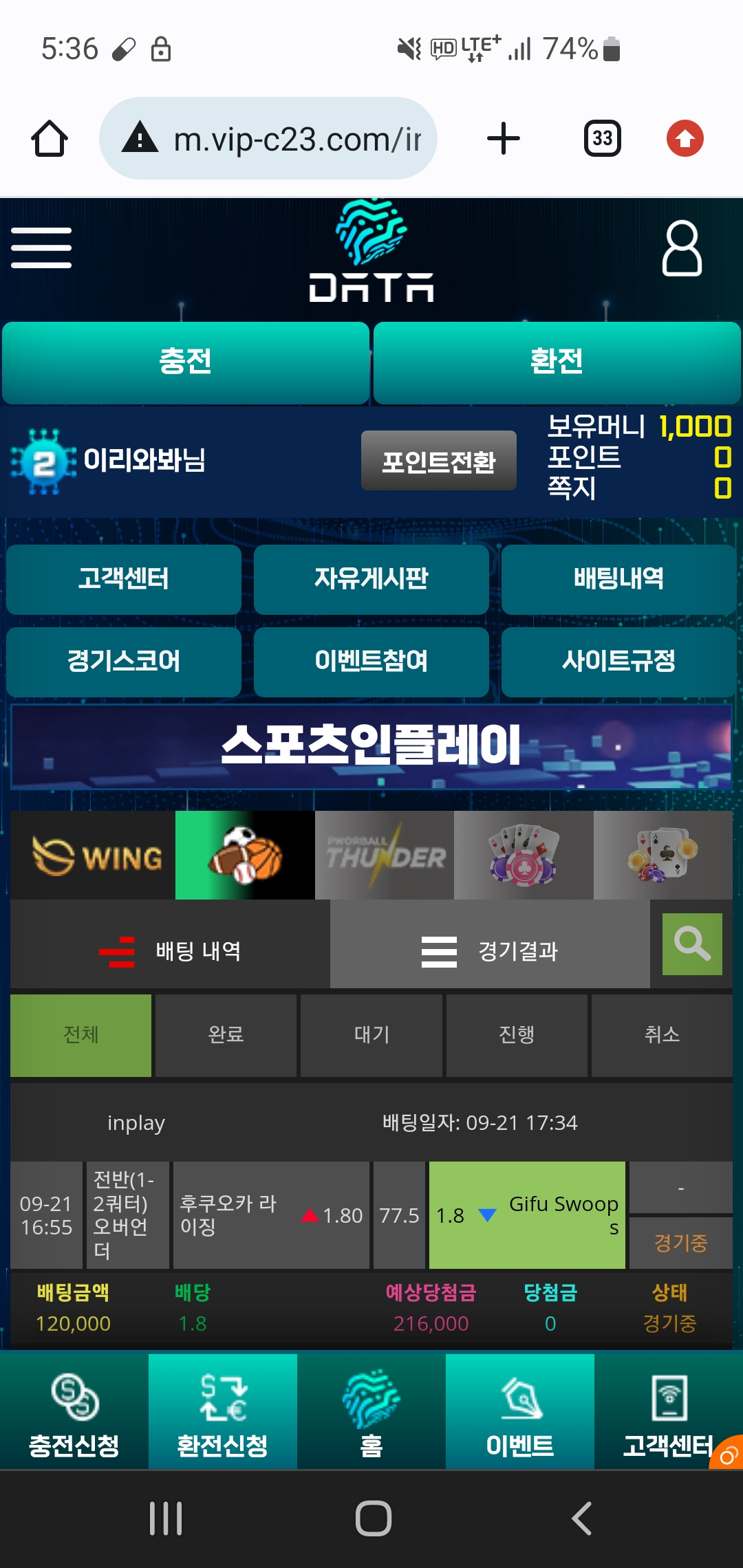This screenshot has width=743, height=1568.
Task: Tap the 포인트전환 button
Action: (438, 461)
